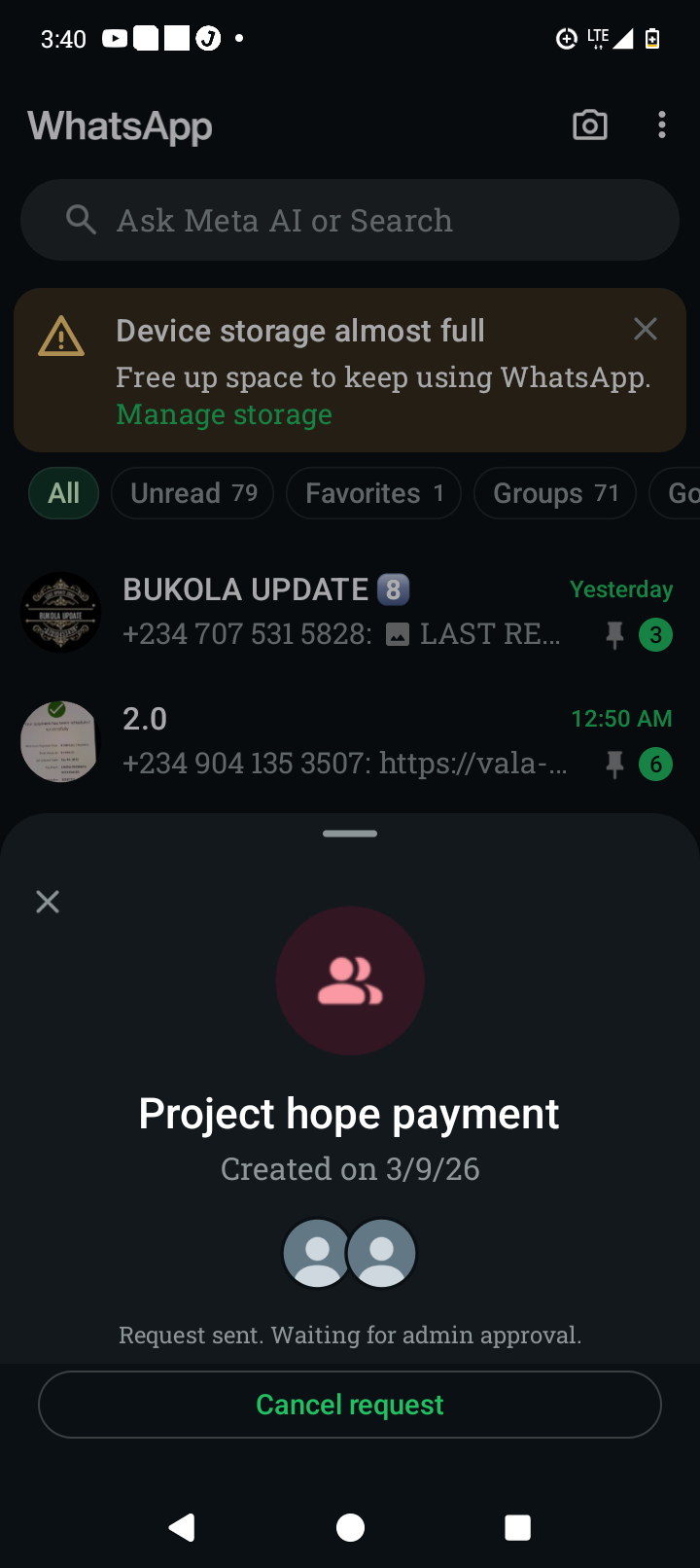
Task: Open the three-dot overflow menu
Action: [x=662, y=125]
